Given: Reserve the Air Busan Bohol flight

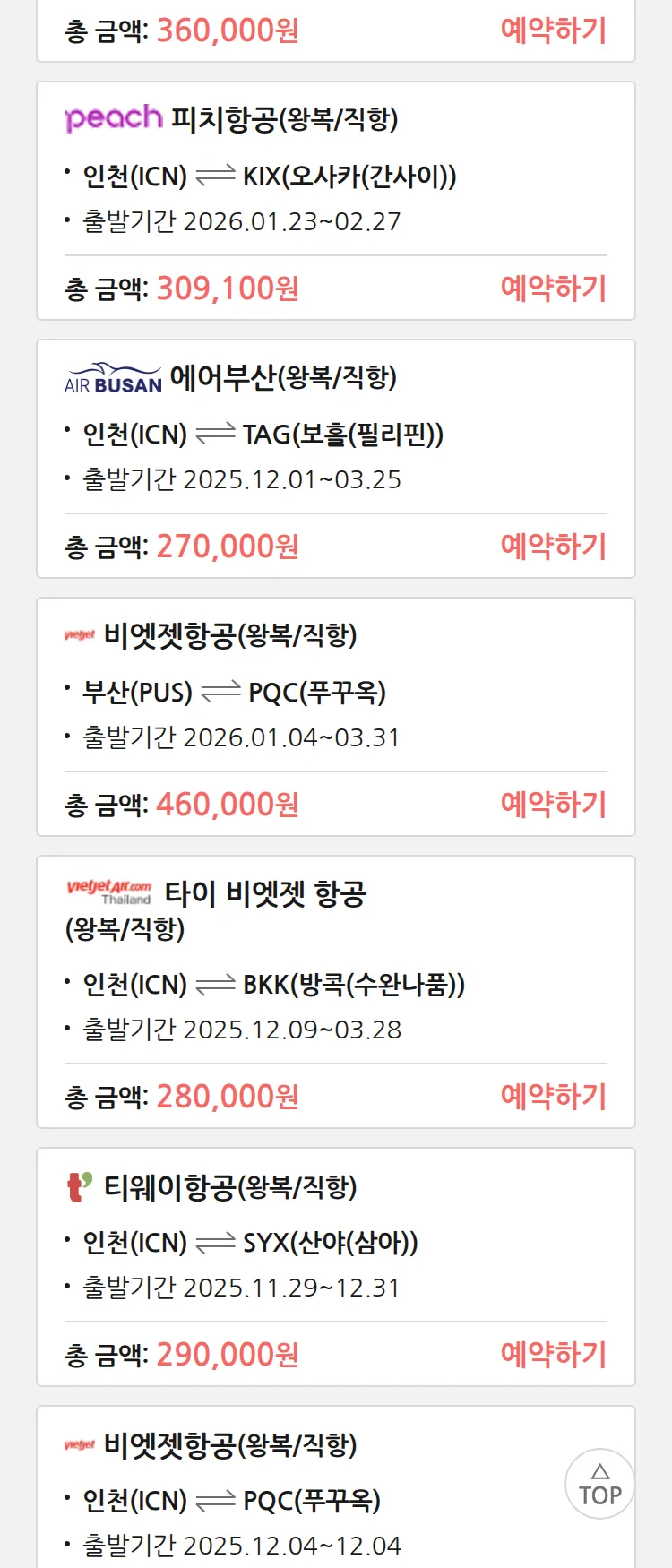Looking at the screenshot, I should click(553, 547).
